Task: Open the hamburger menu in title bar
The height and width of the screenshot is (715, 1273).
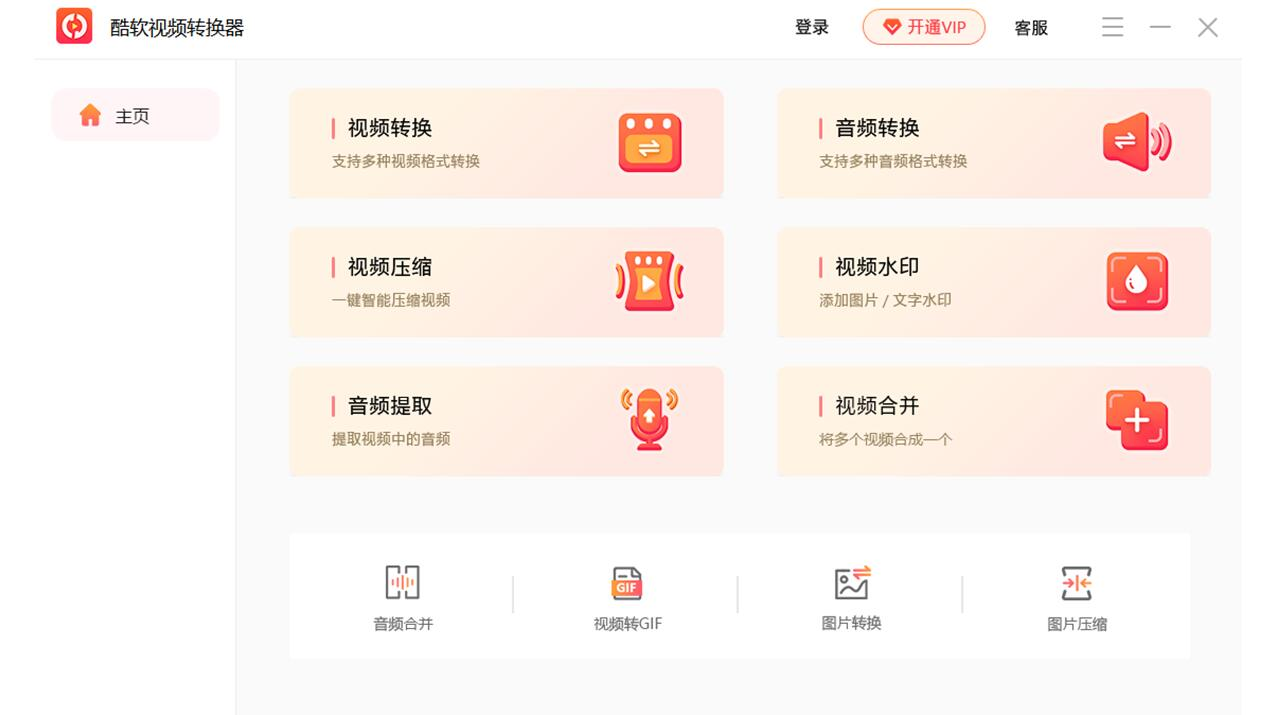Action: tap(1112, 28)
